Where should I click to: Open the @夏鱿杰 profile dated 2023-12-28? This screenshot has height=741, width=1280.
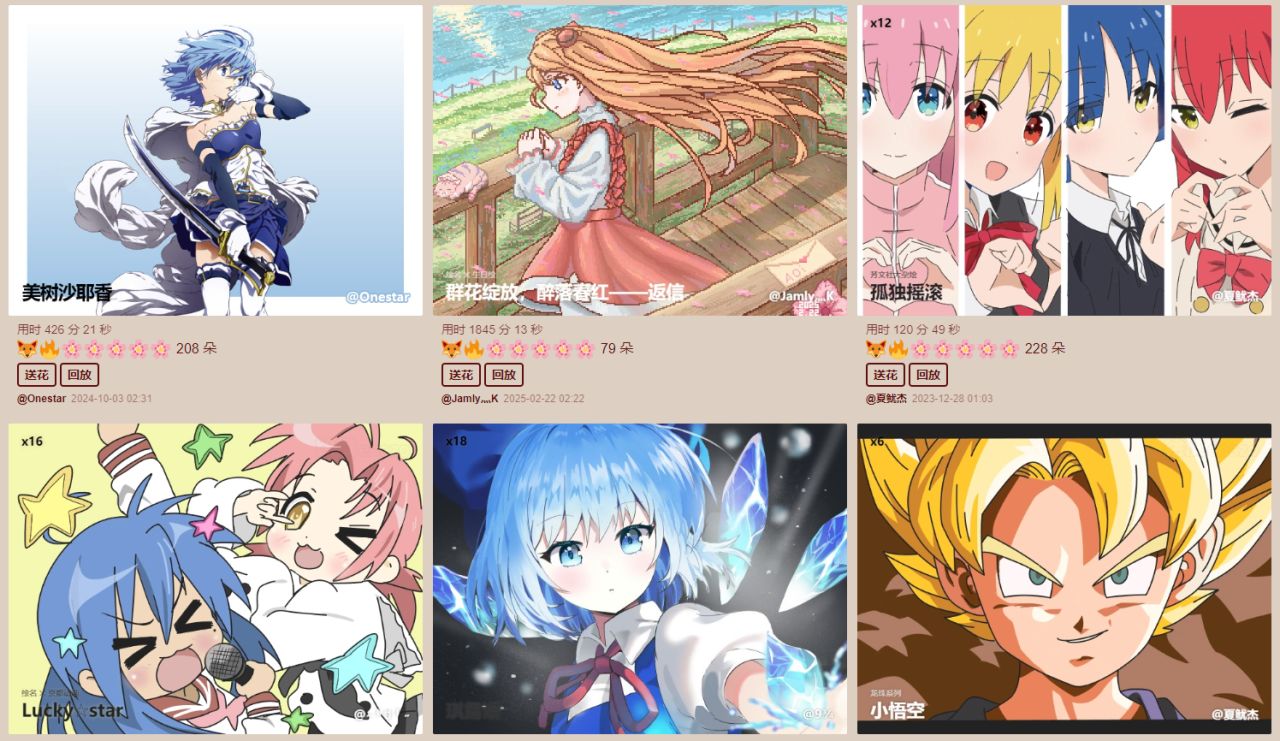[x=886, y=398]
